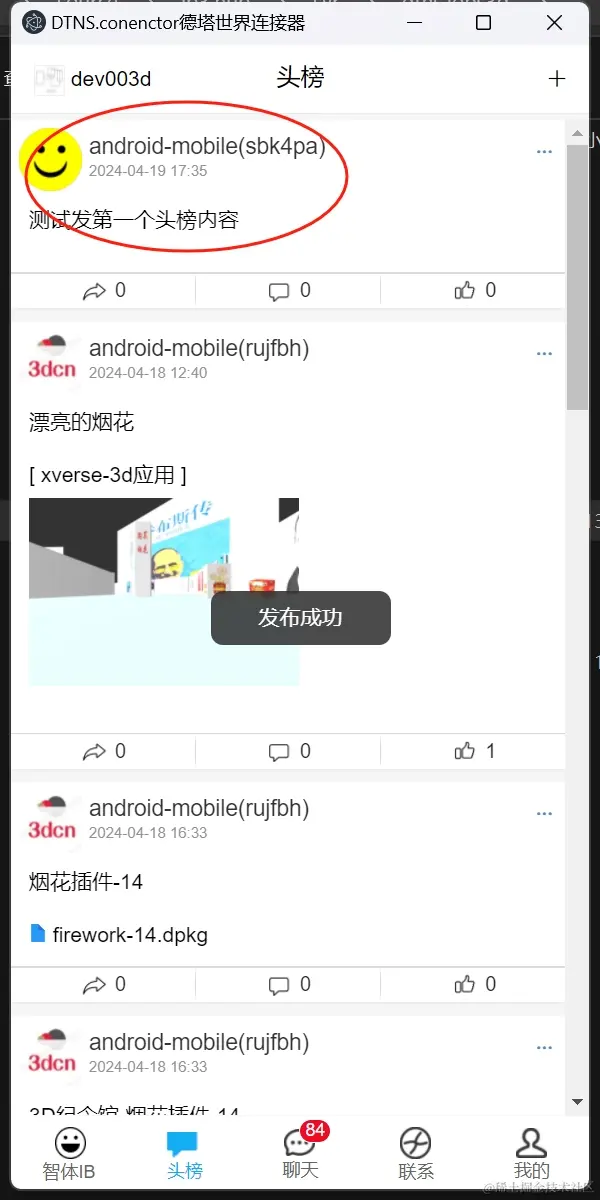Image resolution: width=600 pixels, height=1200 pixels.
Task: Open the xverse-3d应用 image thumbnail
Action: [x=164, y=591]
